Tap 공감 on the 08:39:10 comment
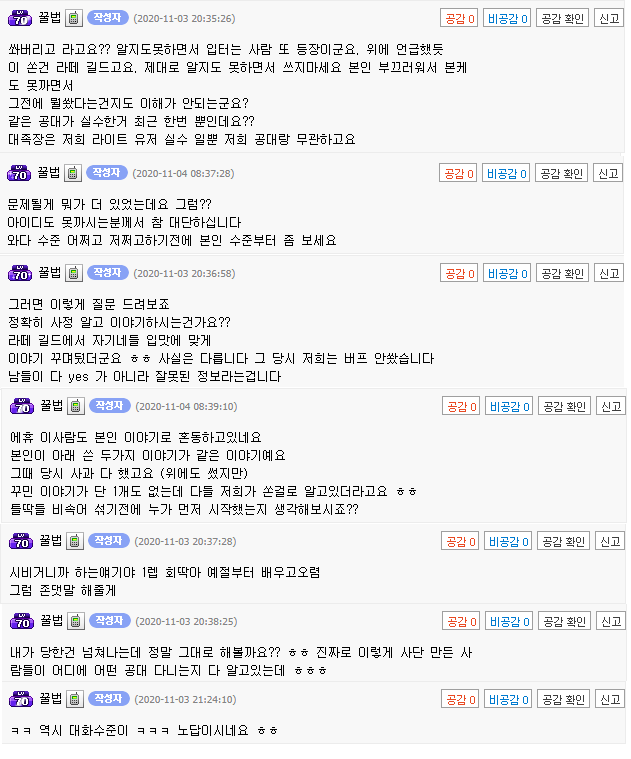This screenshot has width=631, height=759. pos(462,405)
